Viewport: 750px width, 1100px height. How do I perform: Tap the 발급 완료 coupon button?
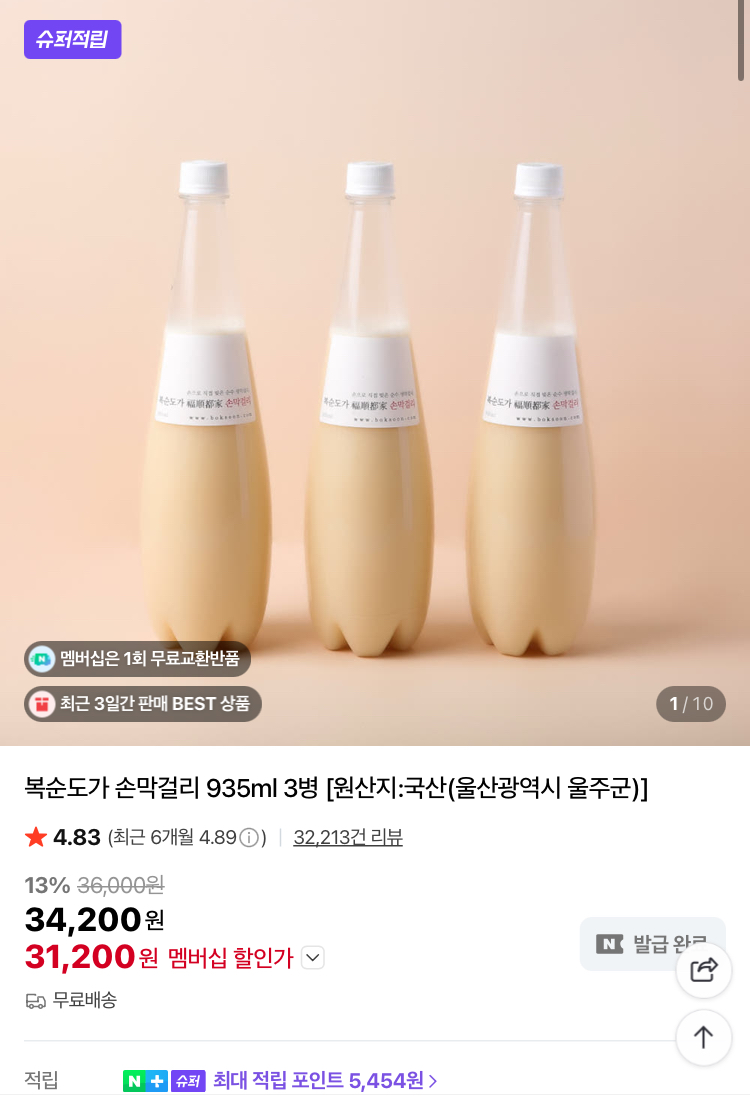click(640, 943)
